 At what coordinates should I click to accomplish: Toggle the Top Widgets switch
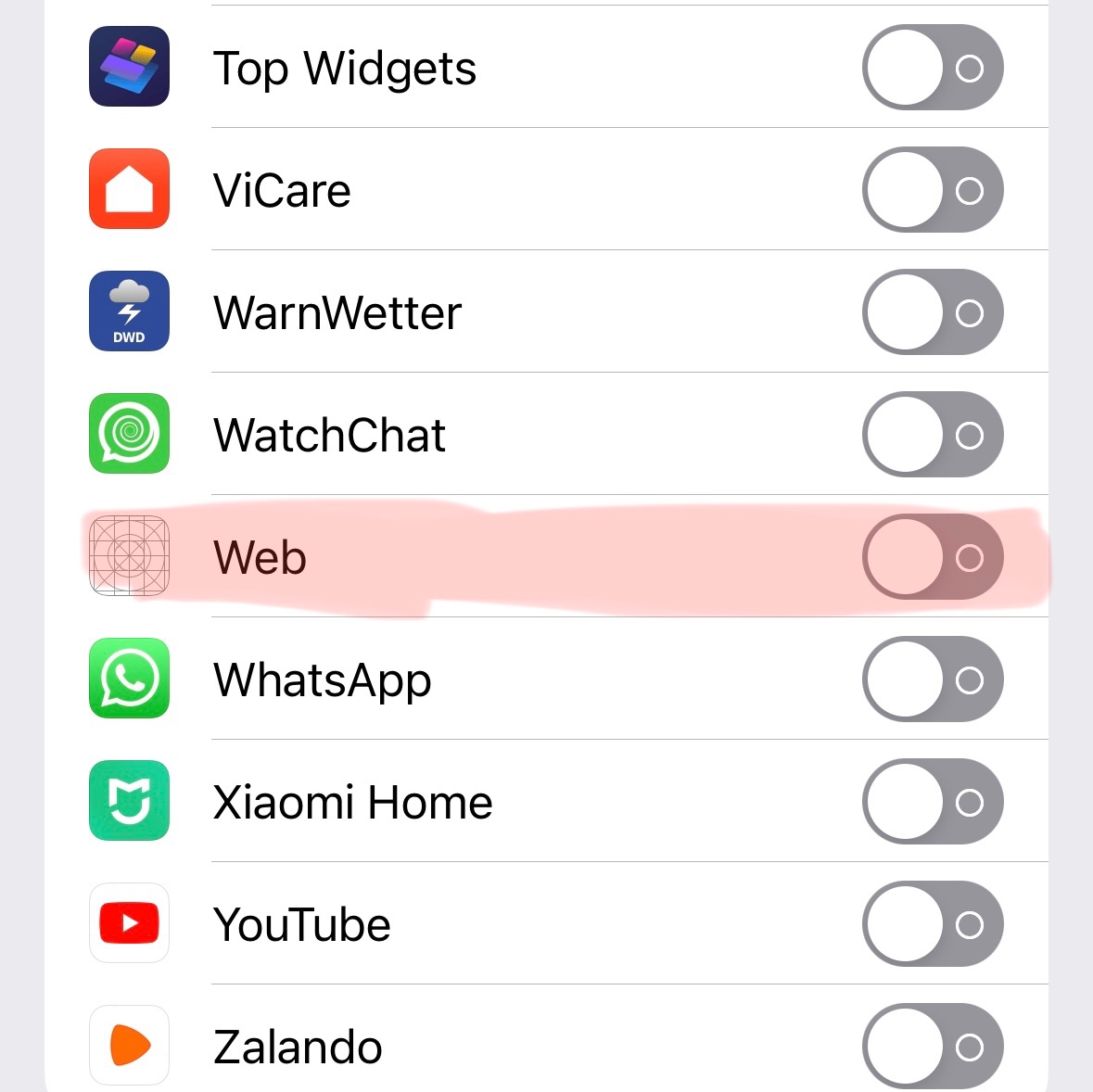pos(933,68)
